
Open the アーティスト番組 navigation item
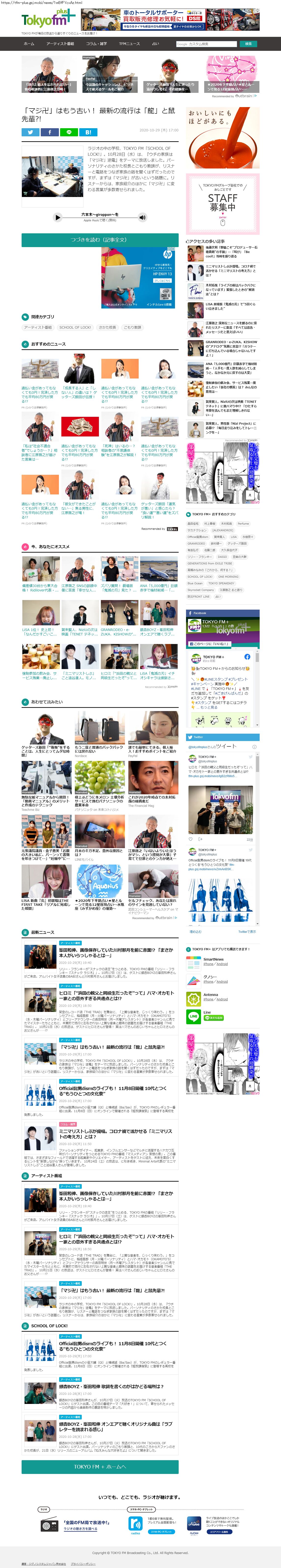click(x=60, y=44)
